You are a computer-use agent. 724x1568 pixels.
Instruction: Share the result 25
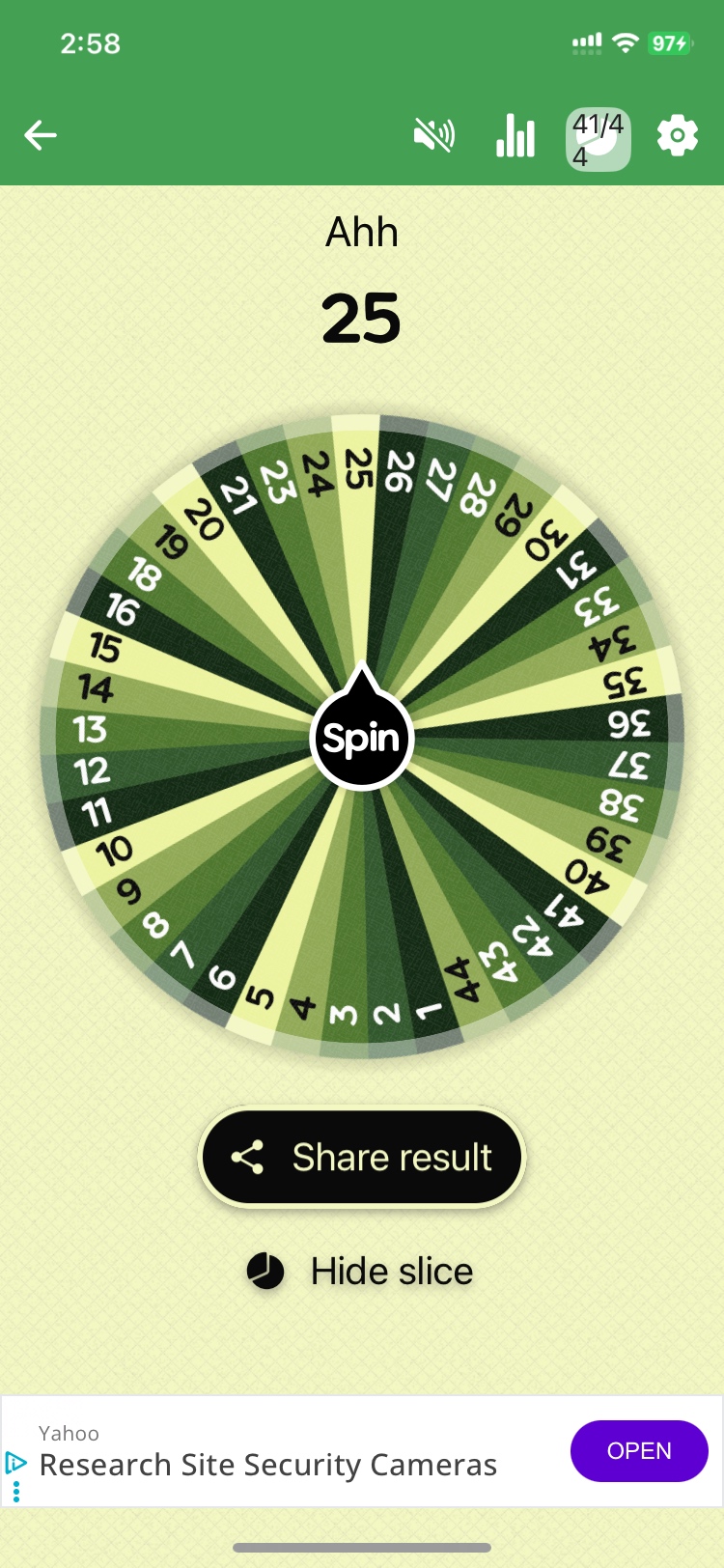pos(362,1157)
